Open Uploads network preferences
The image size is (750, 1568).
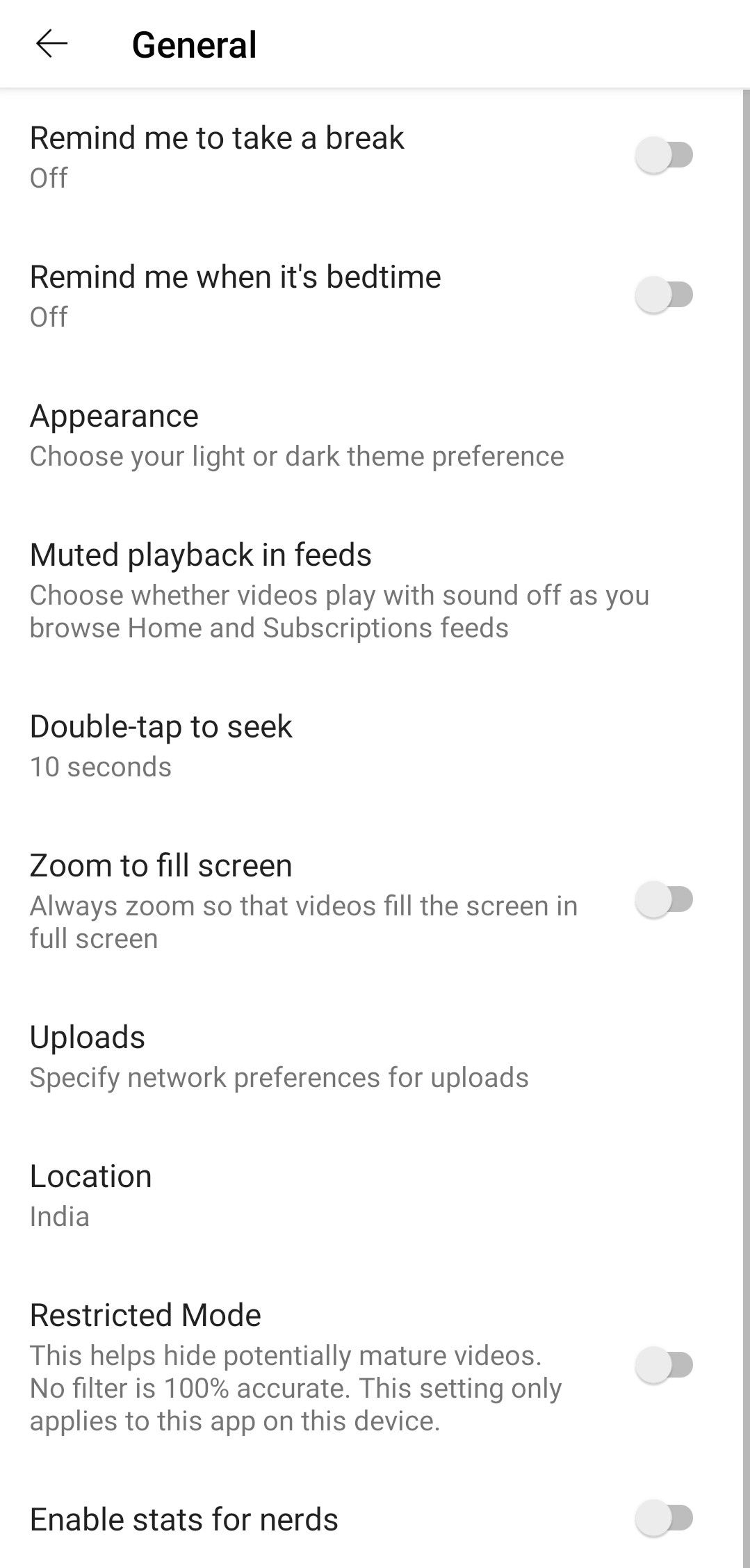pos(279,1056)
